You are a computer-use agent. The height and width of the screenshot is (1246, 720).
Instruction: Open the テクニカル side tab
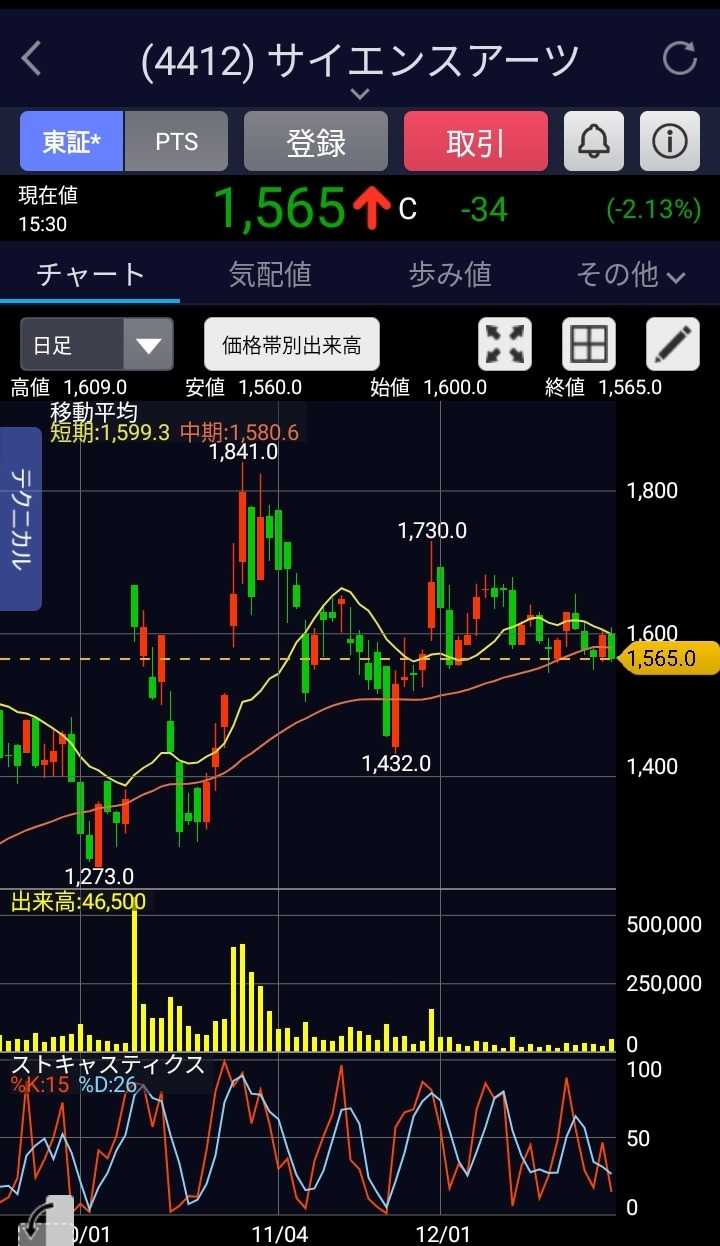pos(19,519)
